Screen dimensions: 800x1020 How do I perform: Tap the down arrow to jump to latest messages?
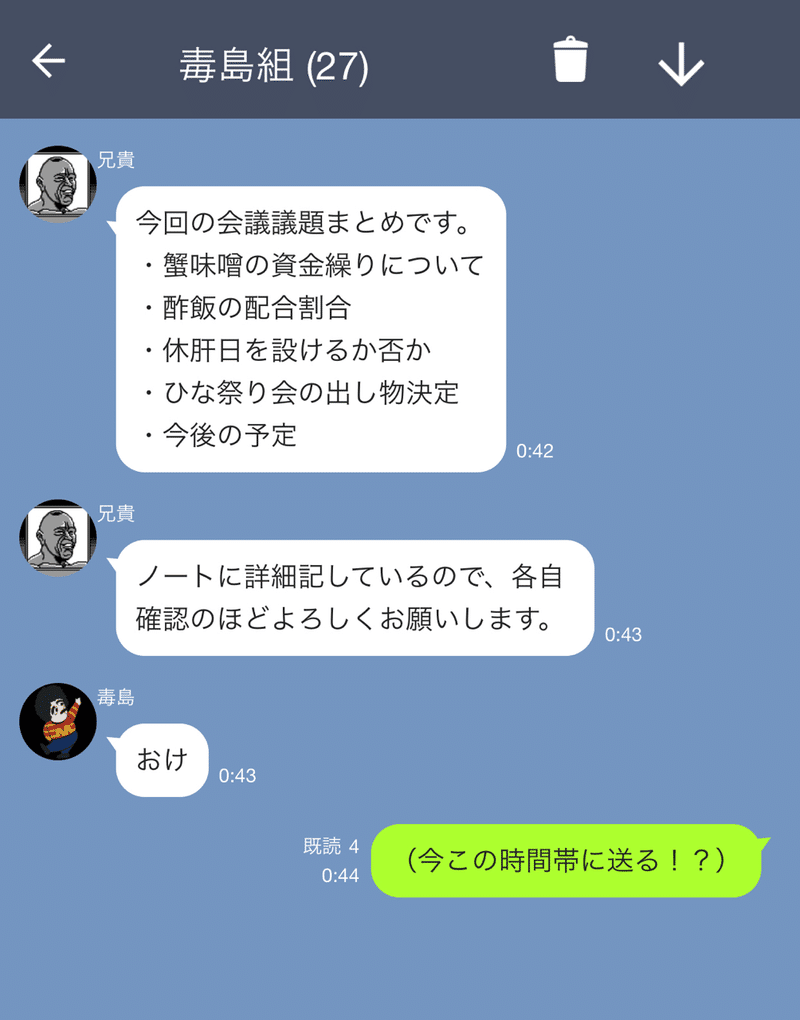coord(681,62)
